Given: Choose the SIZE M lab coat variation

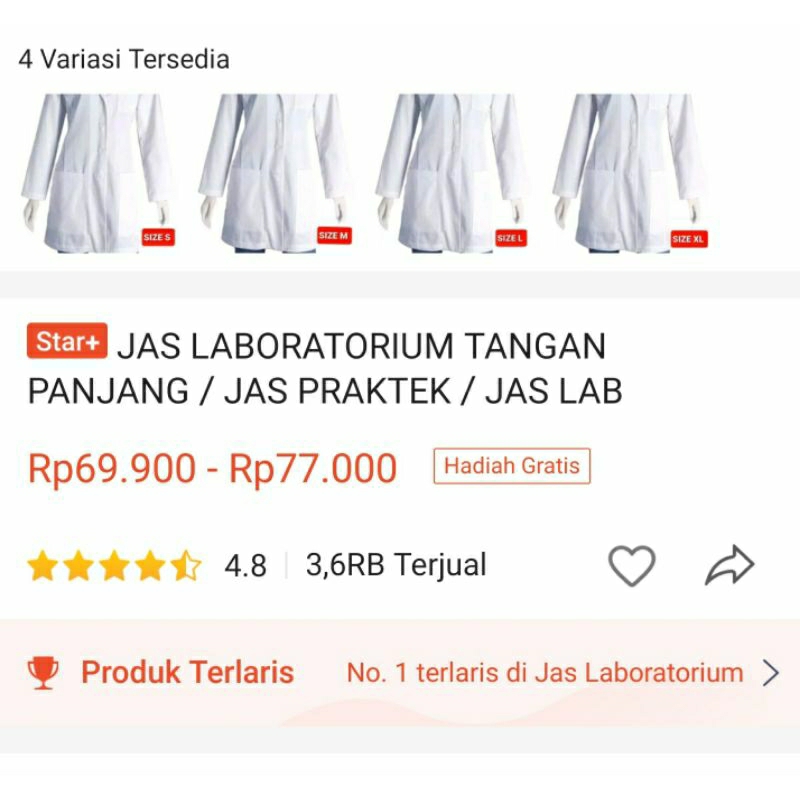Looking at the screenshot, I should [276, 173].
